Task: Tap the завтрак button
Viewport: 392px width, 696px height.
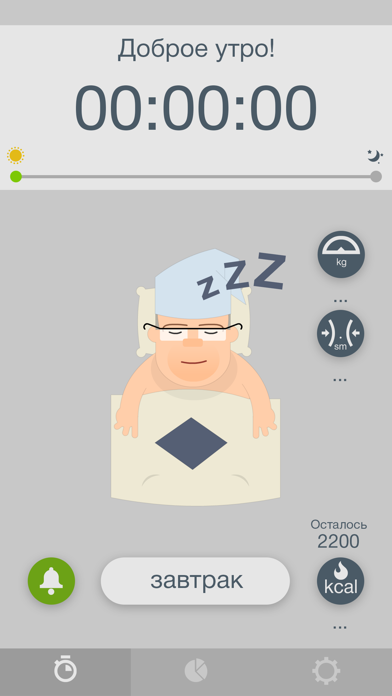Action: tap(195, 581)
